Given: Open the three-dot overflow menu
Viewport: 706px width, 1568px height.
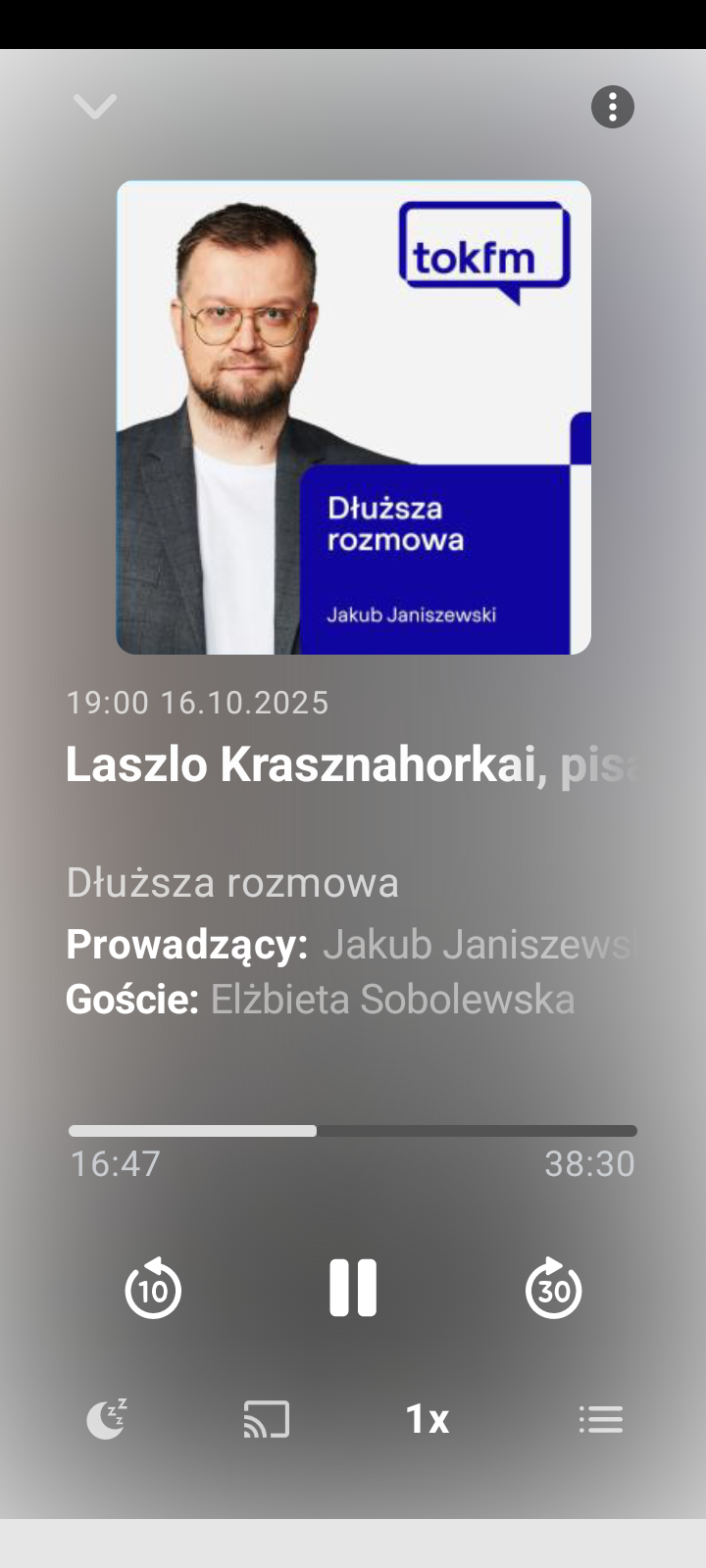Looking at the screenshot, I should coord(613,107).
